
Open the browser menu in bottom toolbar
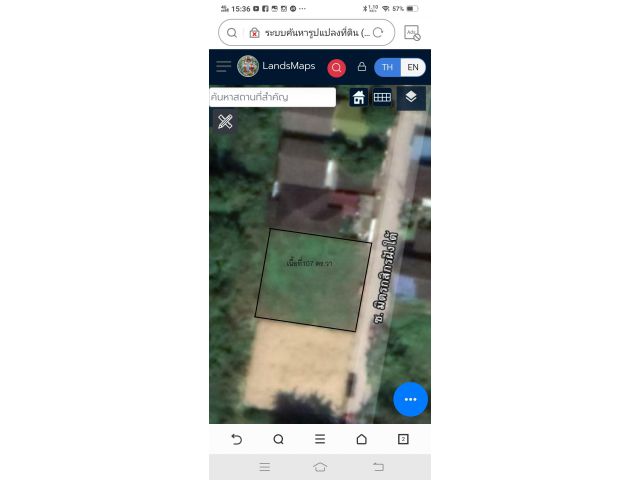click(320, 439)
